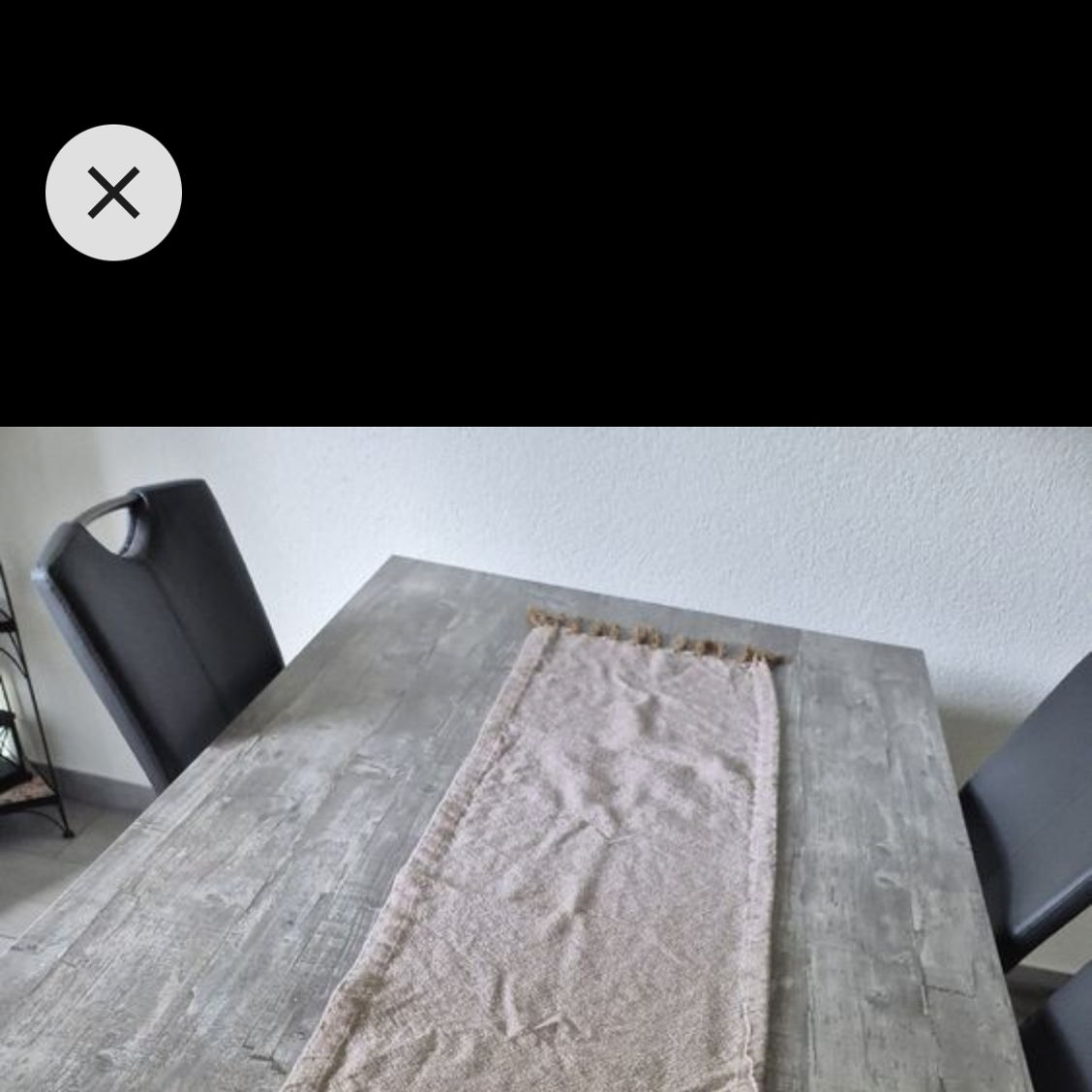Close the full-screen photo viewer
1092x1092 pixels.
113,192
